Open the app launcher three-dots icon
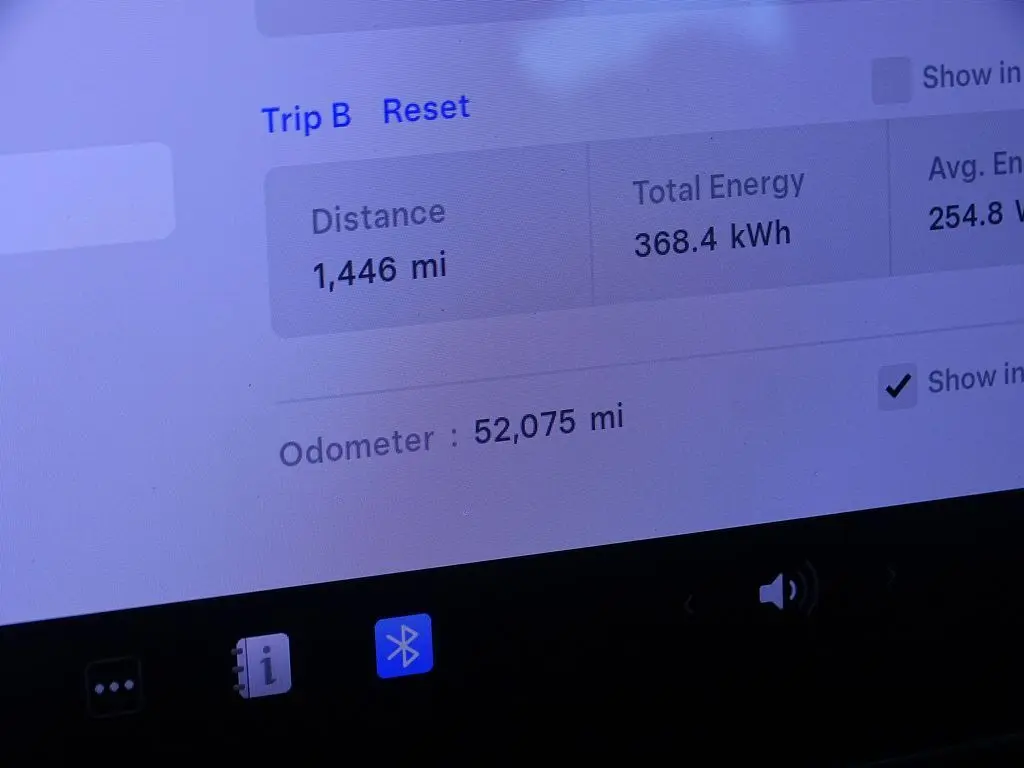The width and height of the screenshot is (1024, 768). pyautogui.click(x=113, y=687)
